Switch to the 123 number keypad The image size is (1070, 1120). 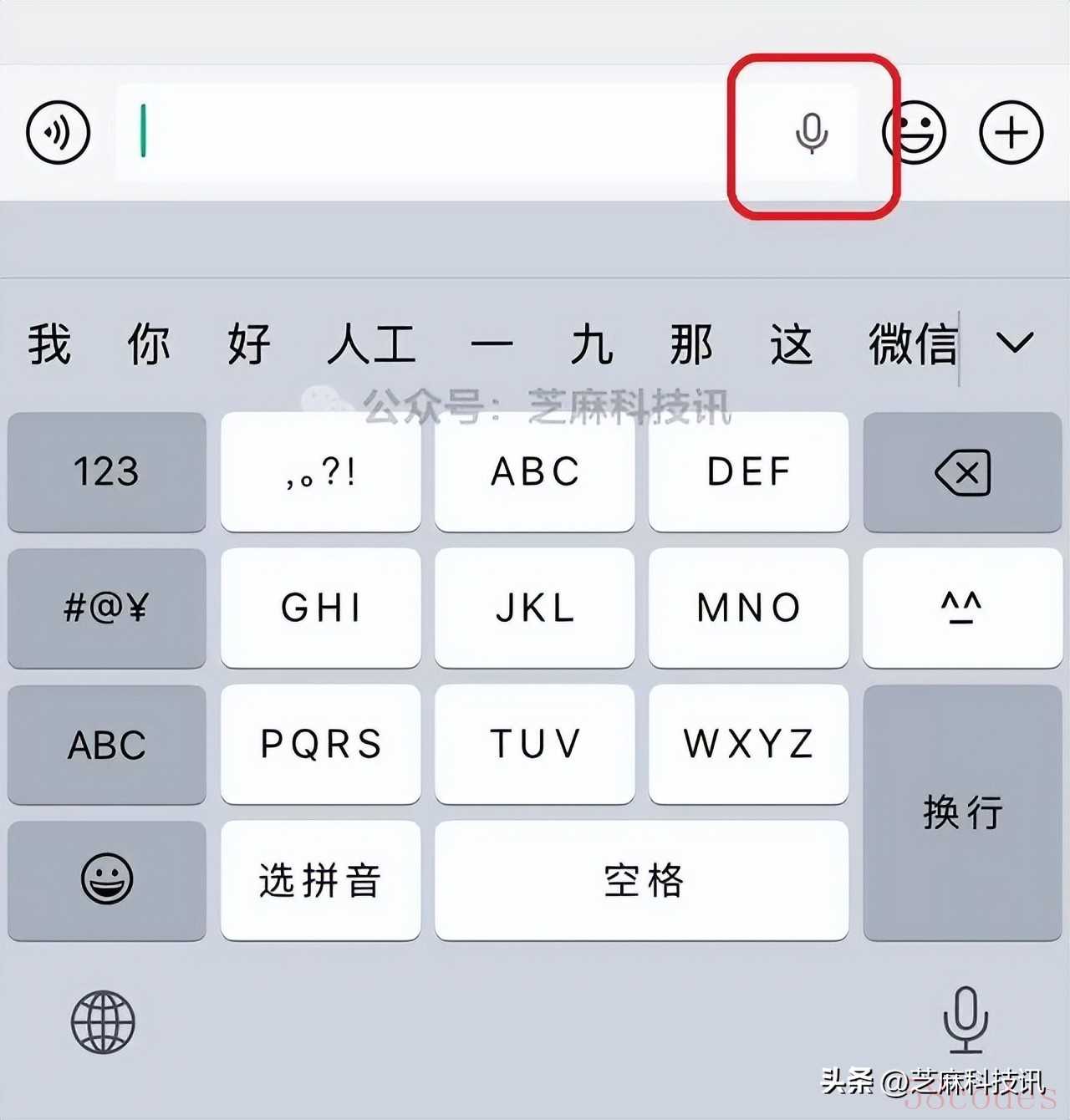point(106,471)
